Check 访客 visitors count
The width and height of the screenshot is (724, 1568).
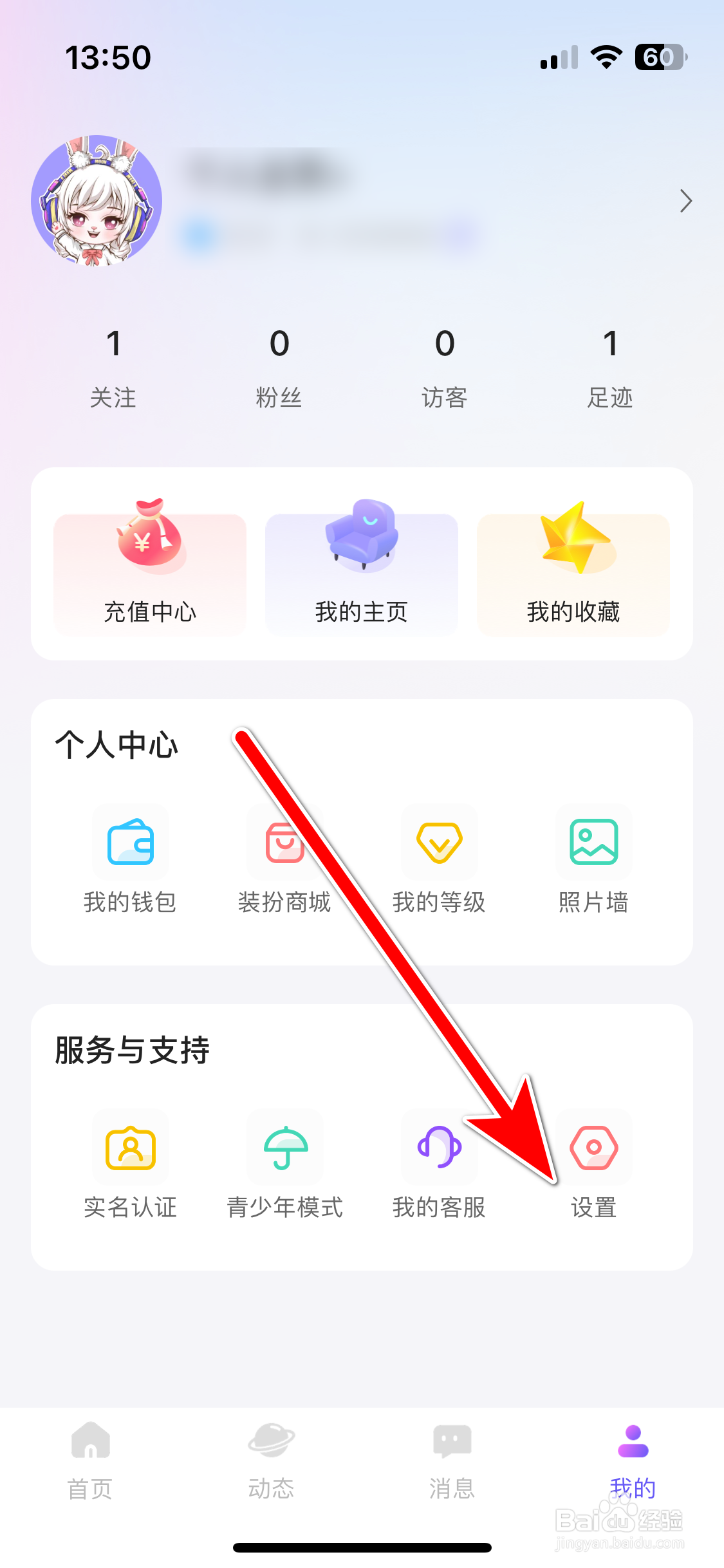coord(445,367)
